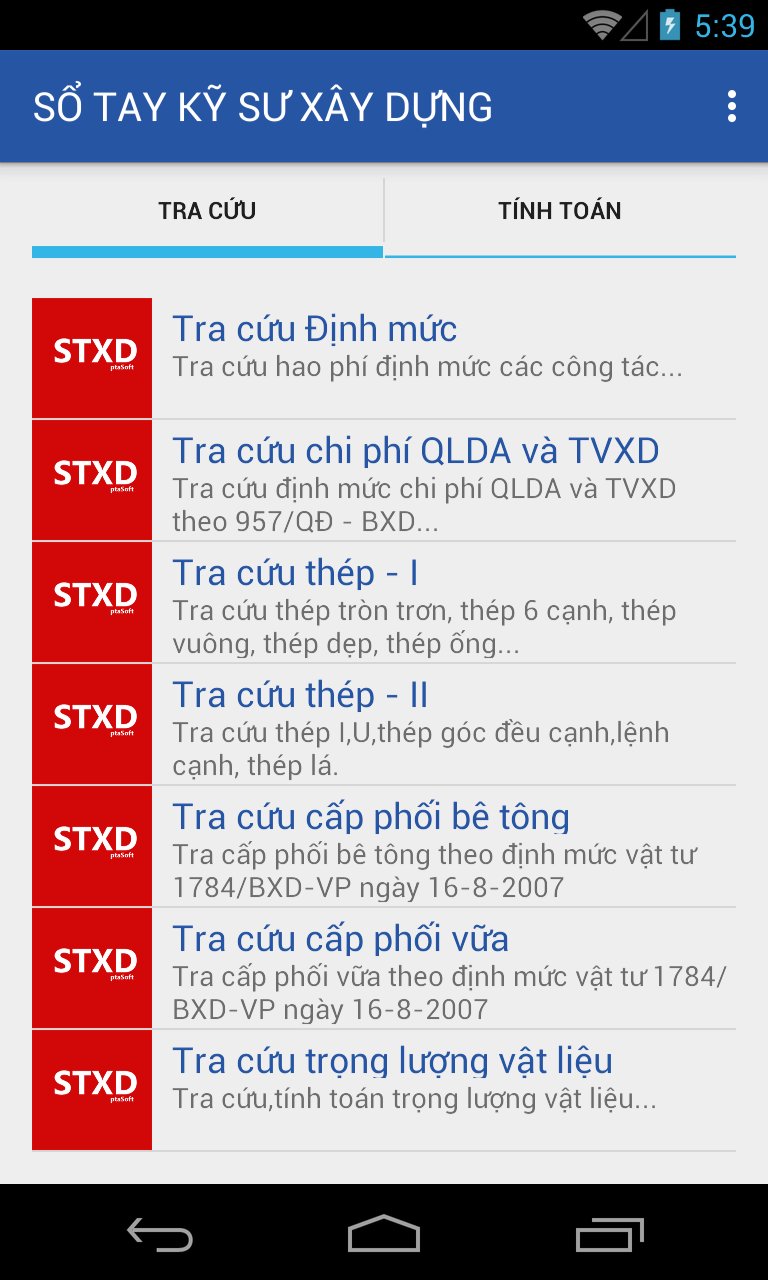Tap the system back button
The image size is (768, 1280).
pyautogui.click(x=160, y=1234)
